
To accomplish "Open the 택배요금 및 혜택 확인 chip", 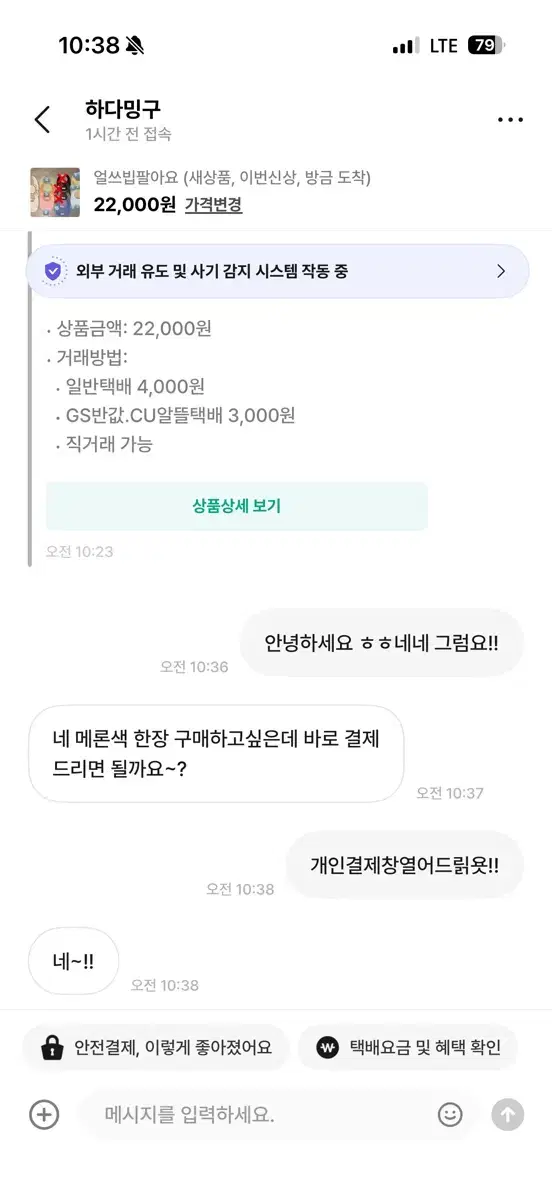I will tap(408, 1048).
